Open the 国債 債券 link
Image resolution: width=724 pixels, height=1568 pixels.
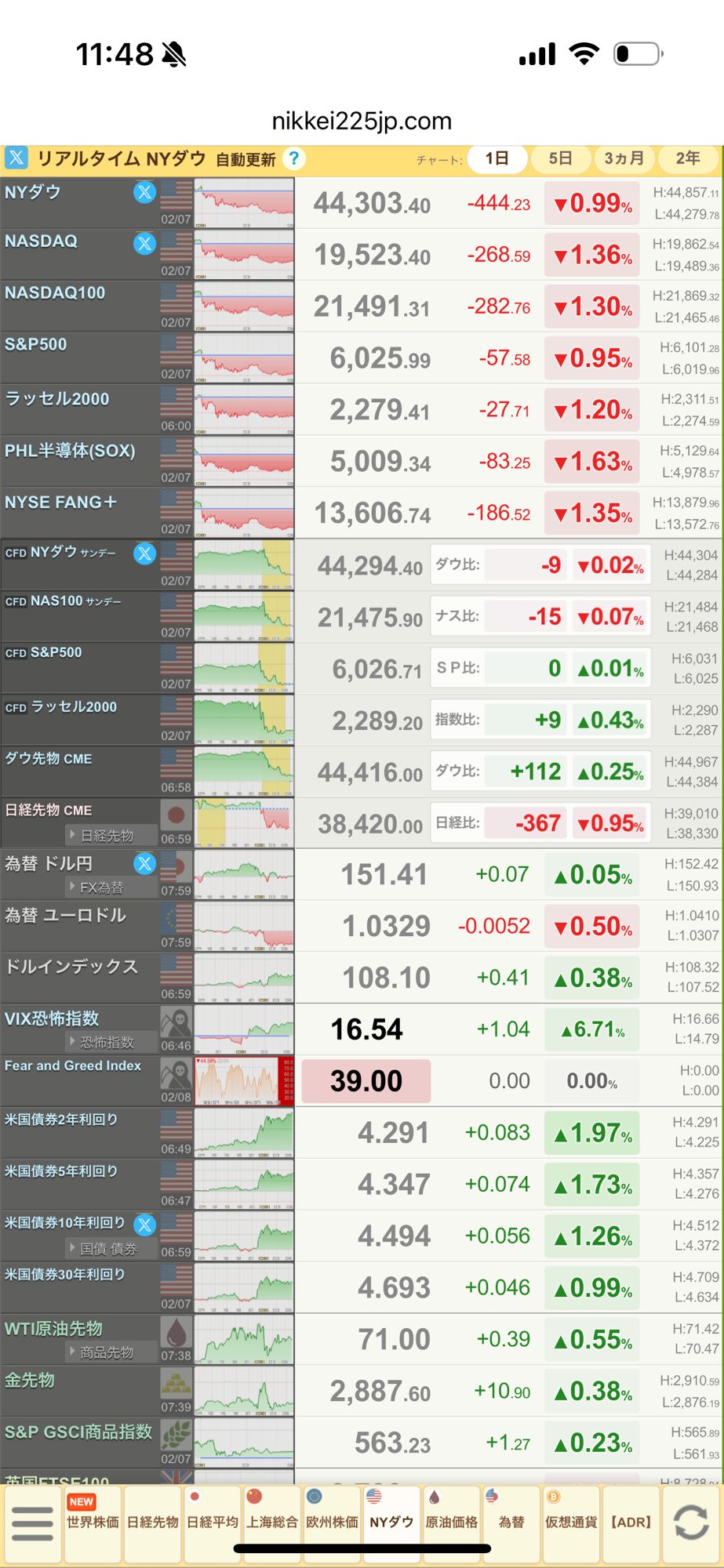click(x=108, y=1249)
